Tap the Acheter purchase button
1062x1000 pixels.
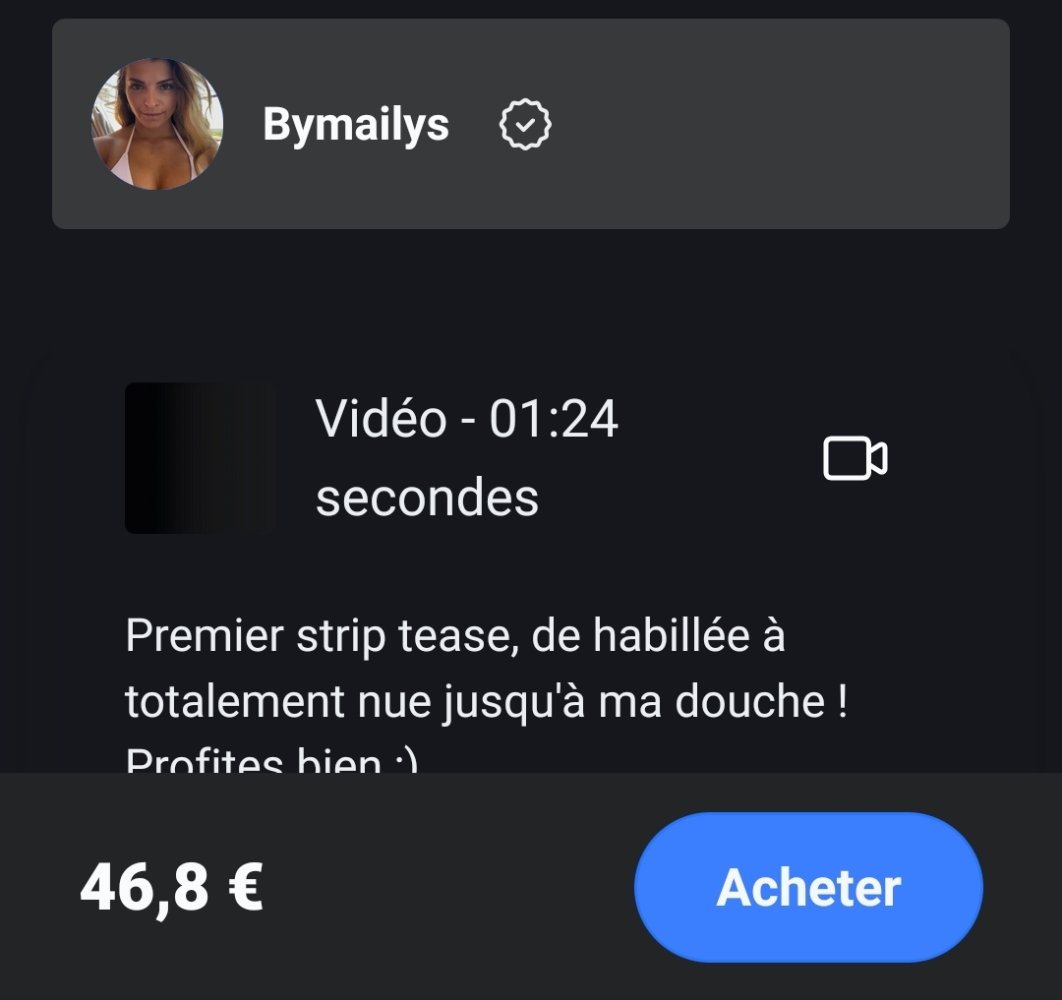point(808,887)
